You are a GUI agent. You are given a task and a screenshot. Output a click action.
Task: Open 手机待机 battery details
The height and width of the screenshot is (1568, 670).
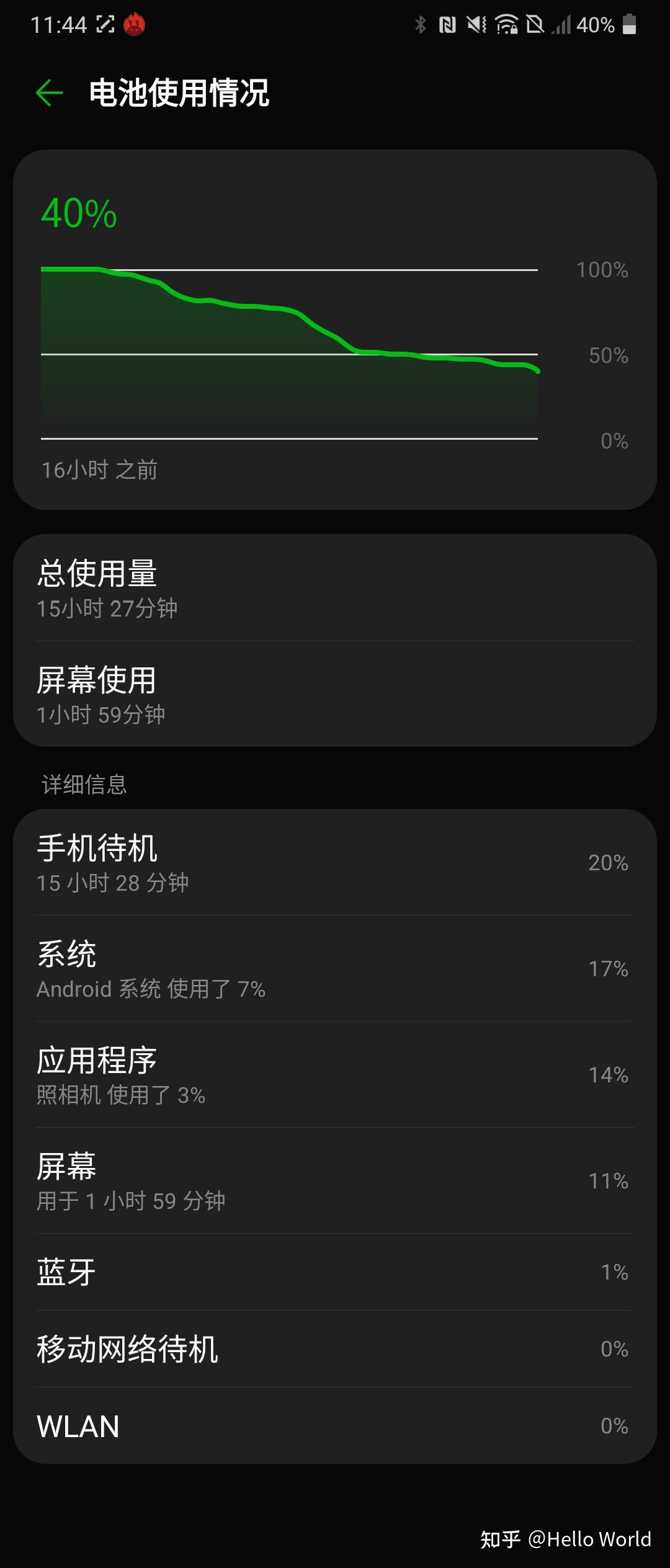click(335, 862)
